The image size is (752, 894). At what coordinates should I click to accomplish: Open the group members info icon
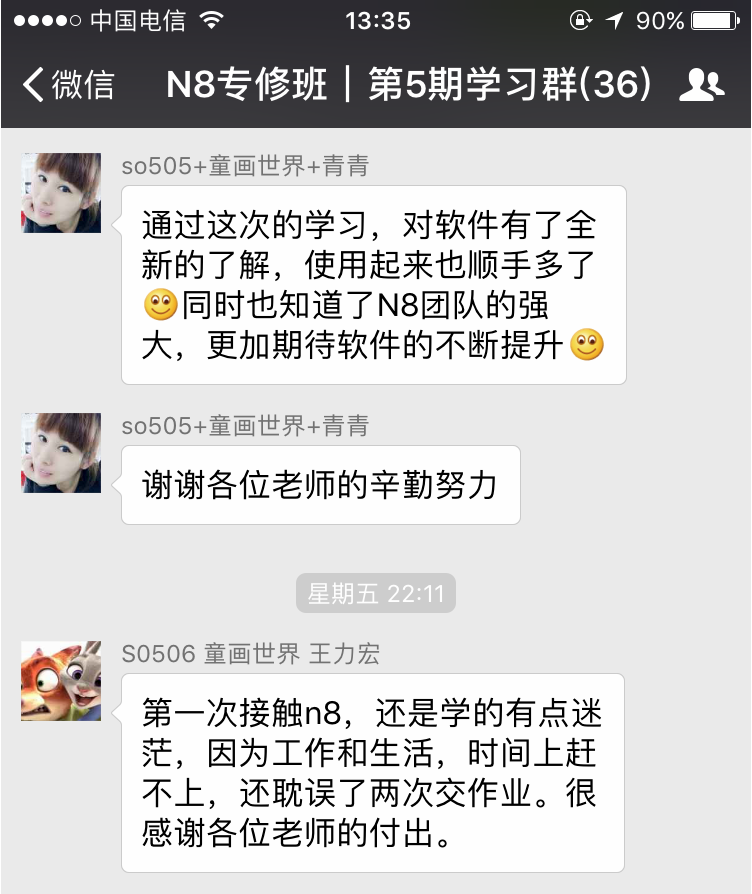click(701, 85)
